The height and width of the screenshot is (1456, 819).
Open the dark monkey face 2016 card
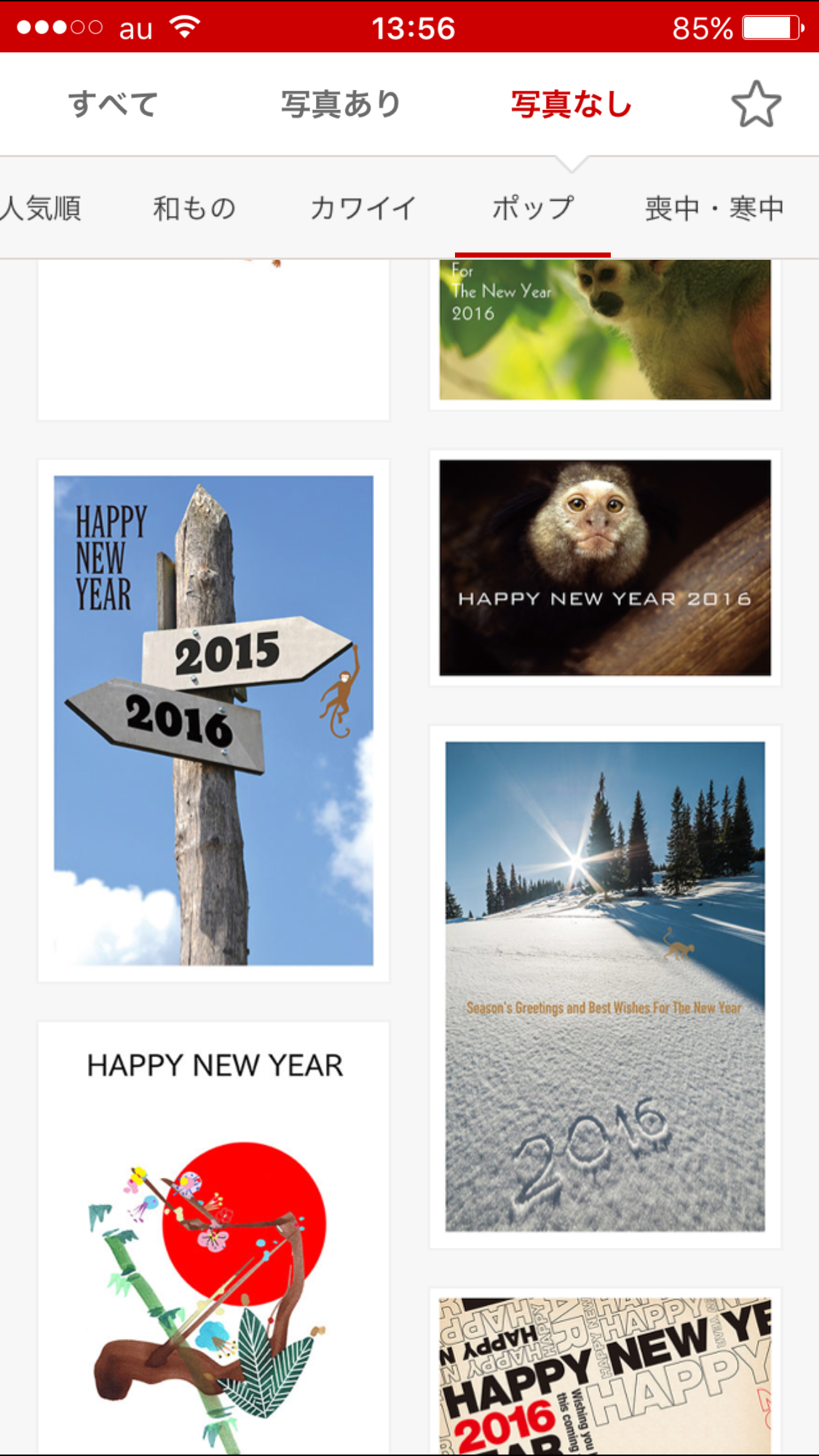(x=605, y=568)
